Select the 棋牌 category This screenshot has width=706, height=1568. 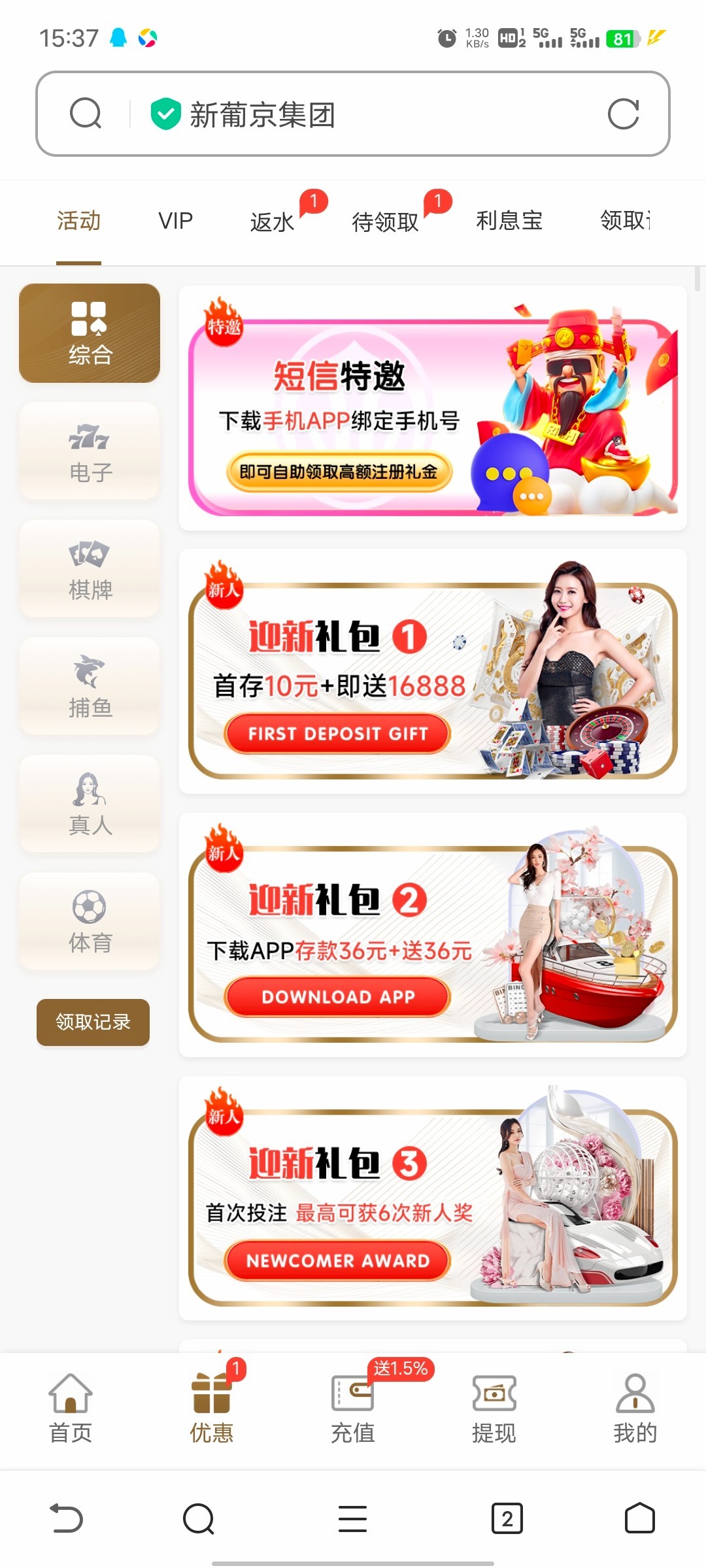[90, 570]
